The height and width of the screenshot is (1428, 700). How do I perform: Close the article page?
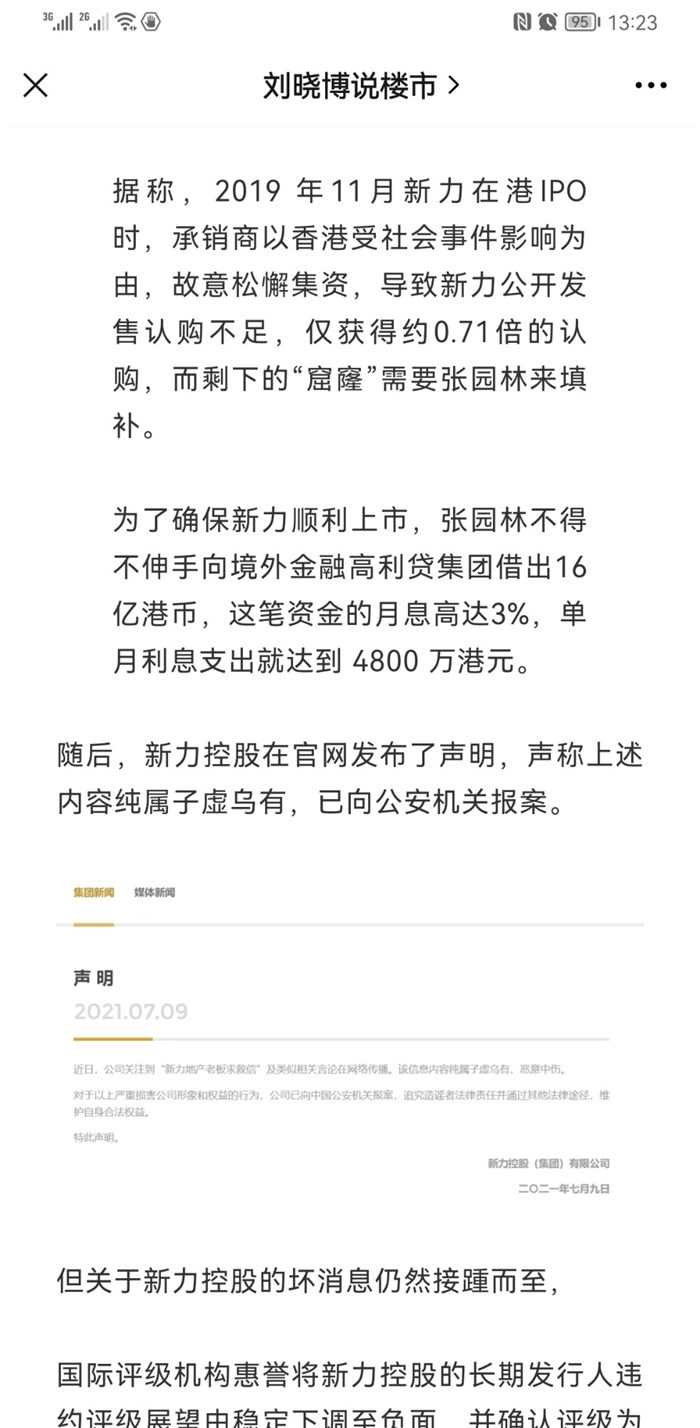(x=35, y=86)
